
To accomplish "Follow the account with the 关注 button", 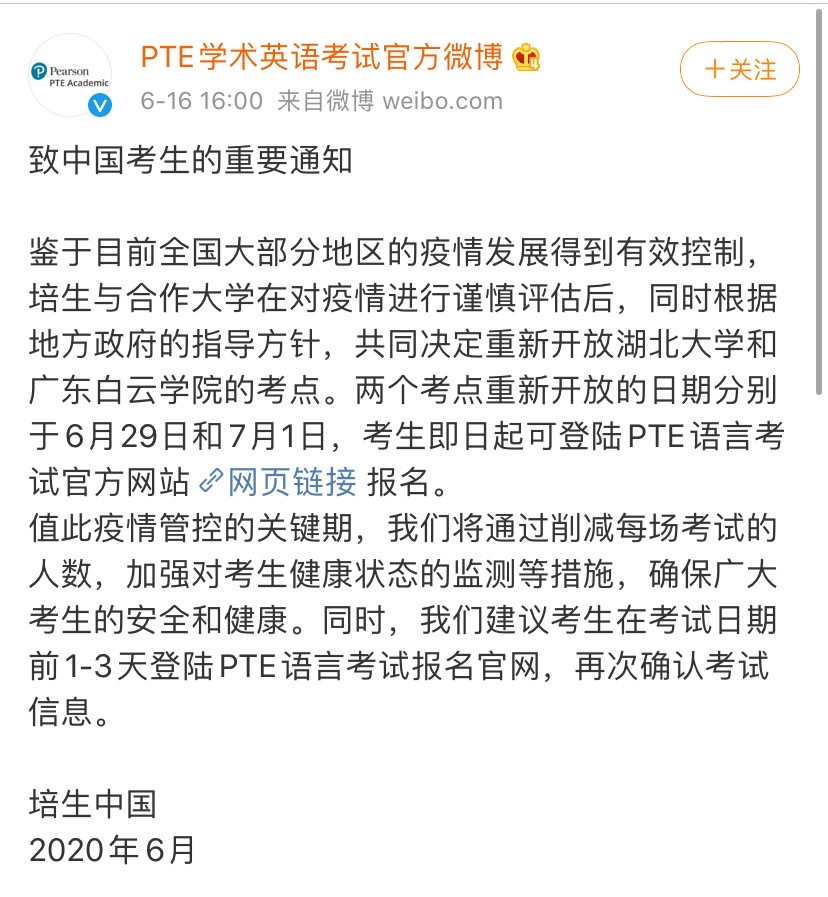I will pyautogui.click(x=739, y=69).
